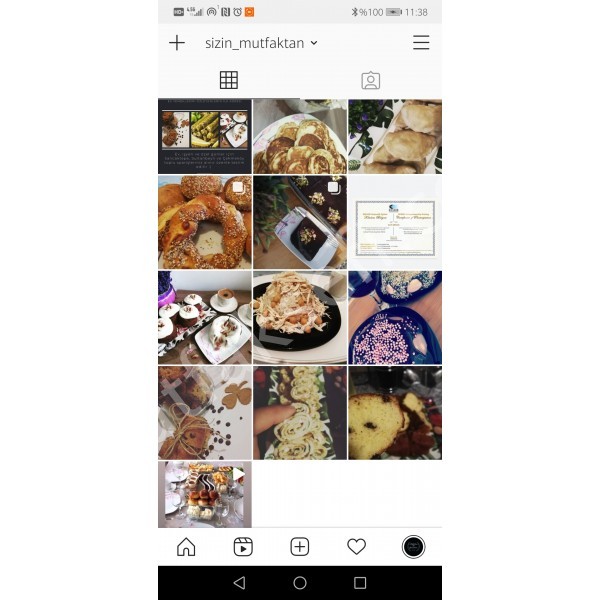Switch to the tagged photos tab
The image size is (600, 600).
(x=371, y=80)
